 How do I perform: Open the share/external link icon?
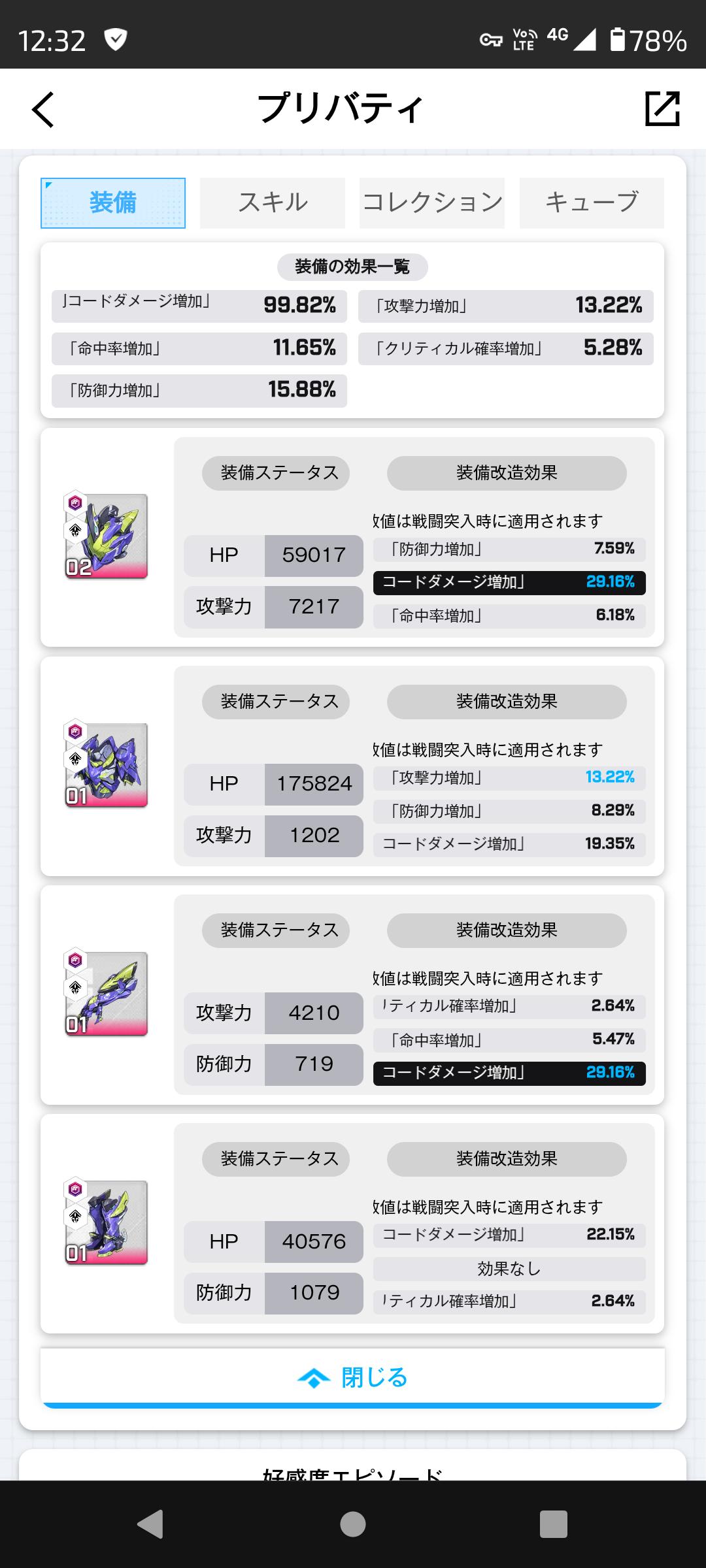(x=662, y=108)
